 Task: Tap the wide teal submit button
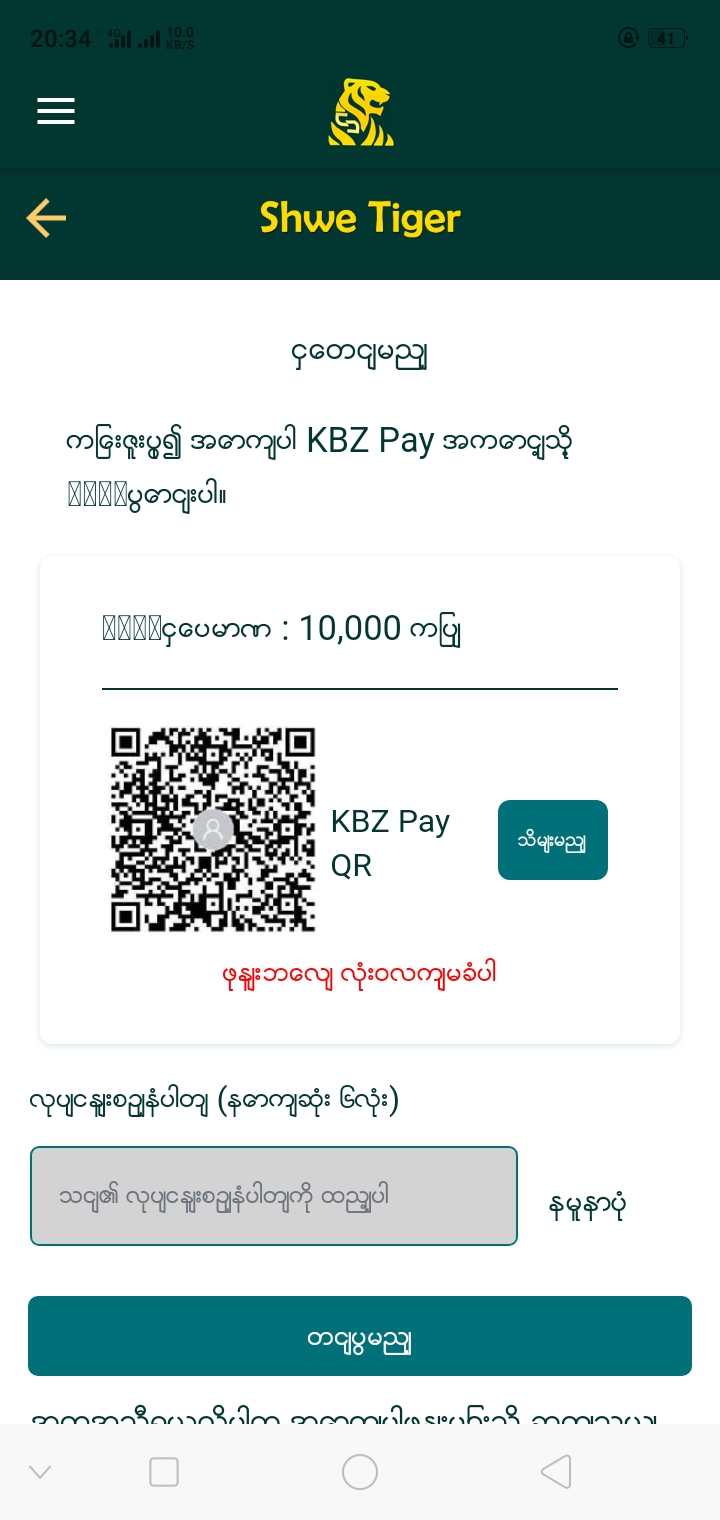point(360,1336)
